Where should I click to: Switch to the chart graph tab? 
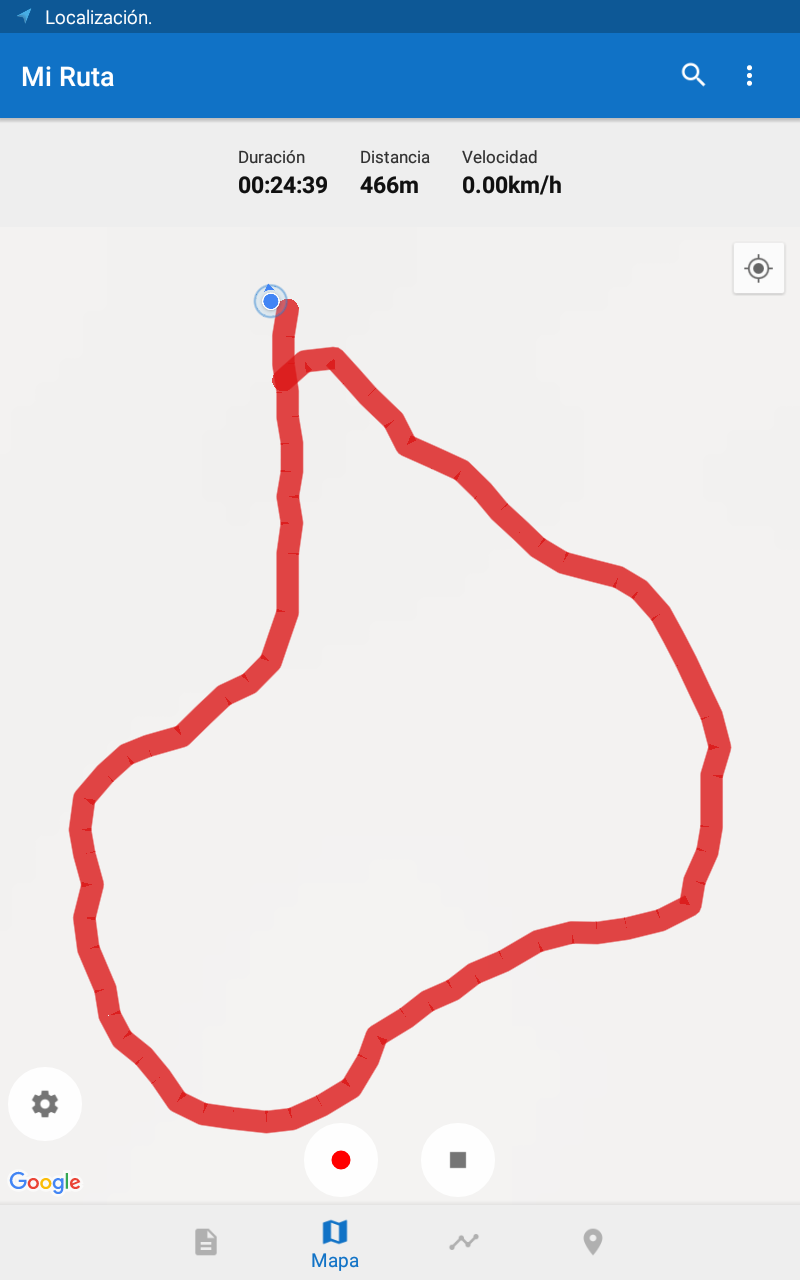click(464, 1242)
